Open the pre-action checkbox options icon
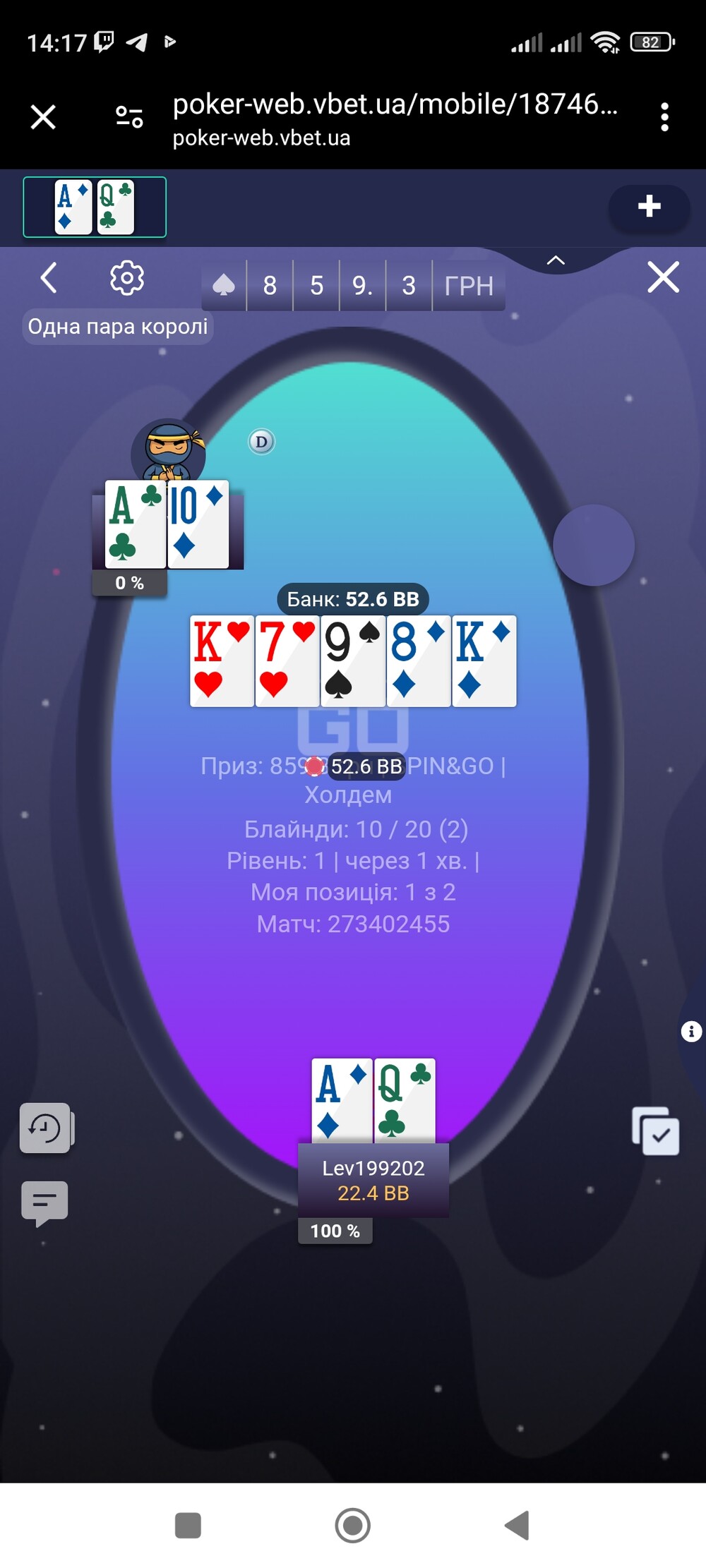Image resolution: width=706 pixels, height=1568 pixels. [x=656, y=1131]
